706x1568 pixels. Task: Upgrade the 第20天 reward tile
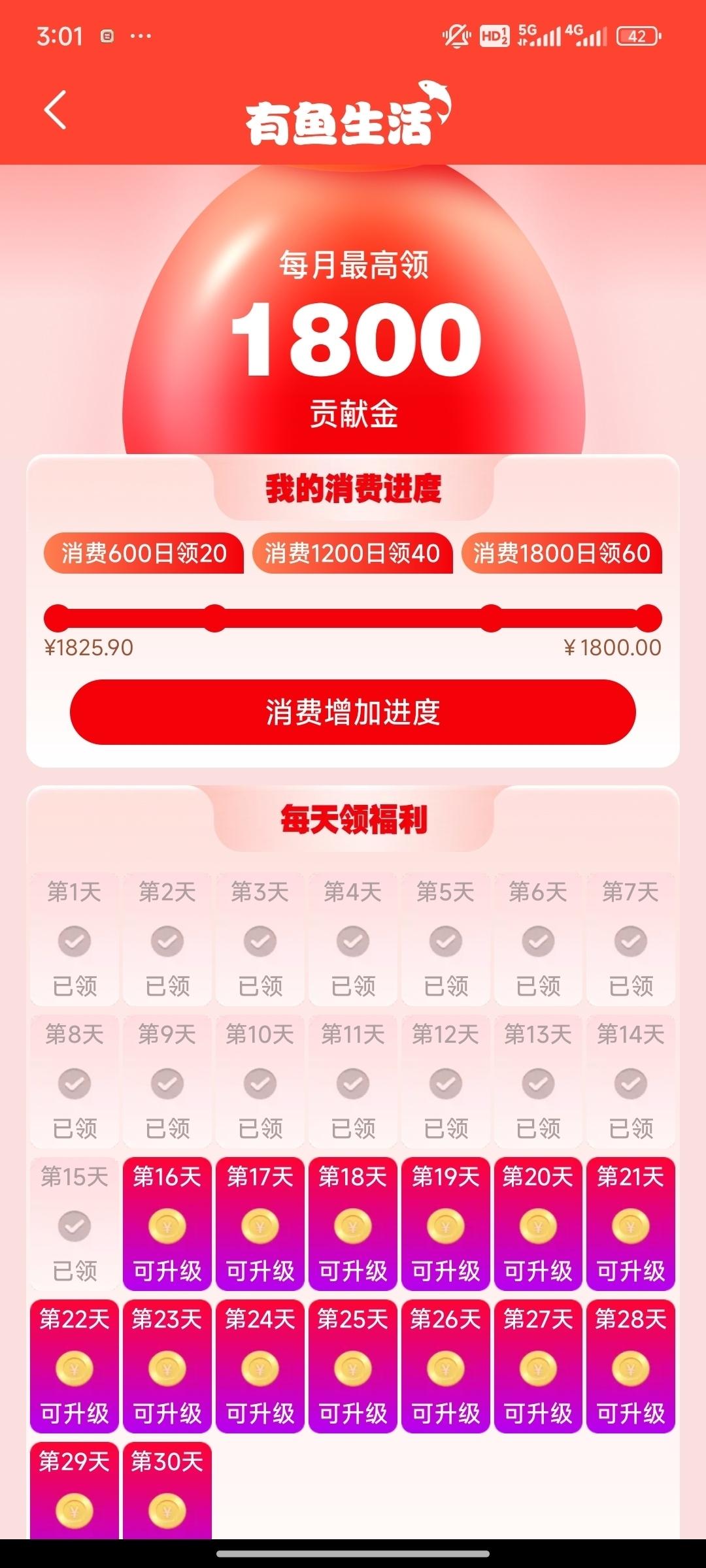pyautogui.click(x=538, y=1224)
